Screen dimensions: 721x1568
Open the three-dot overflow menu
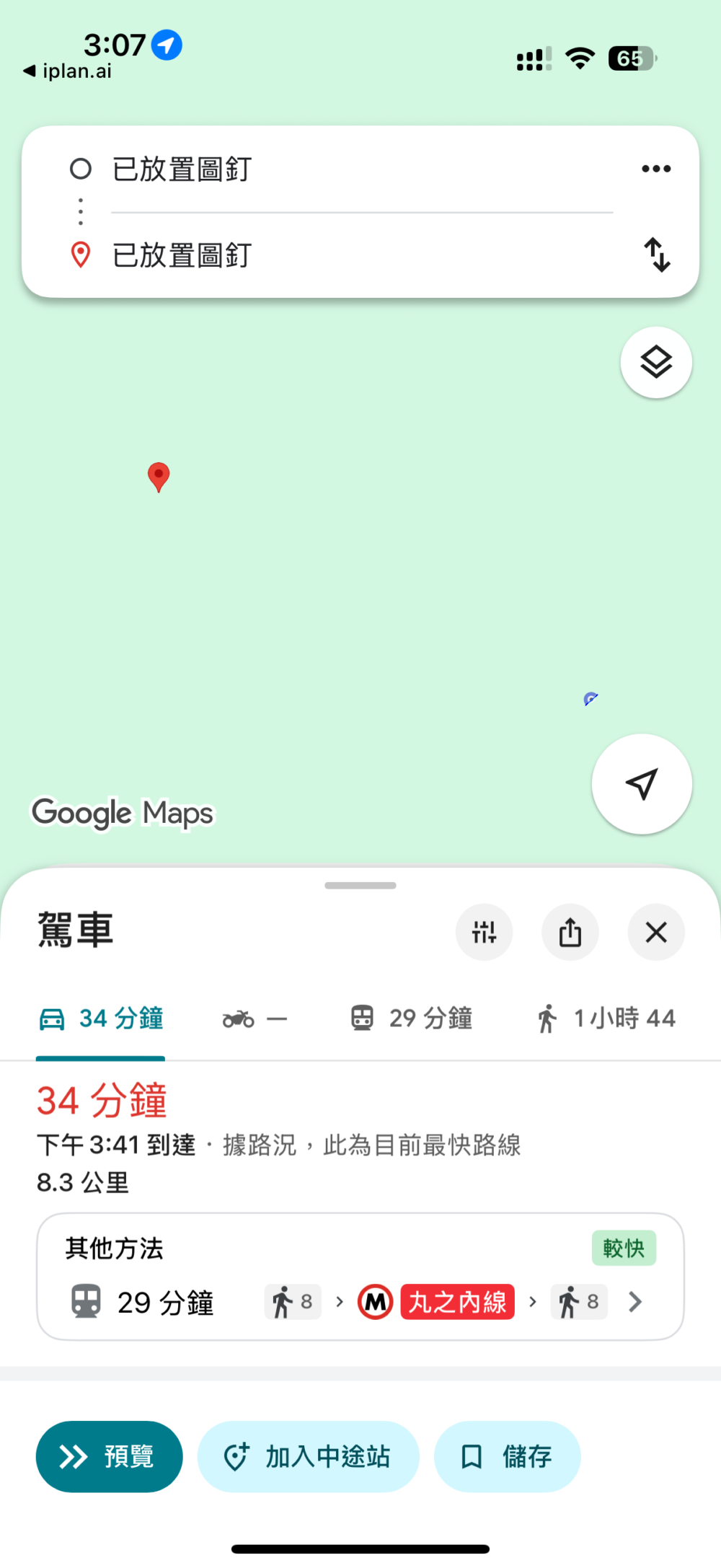(655, 169)
